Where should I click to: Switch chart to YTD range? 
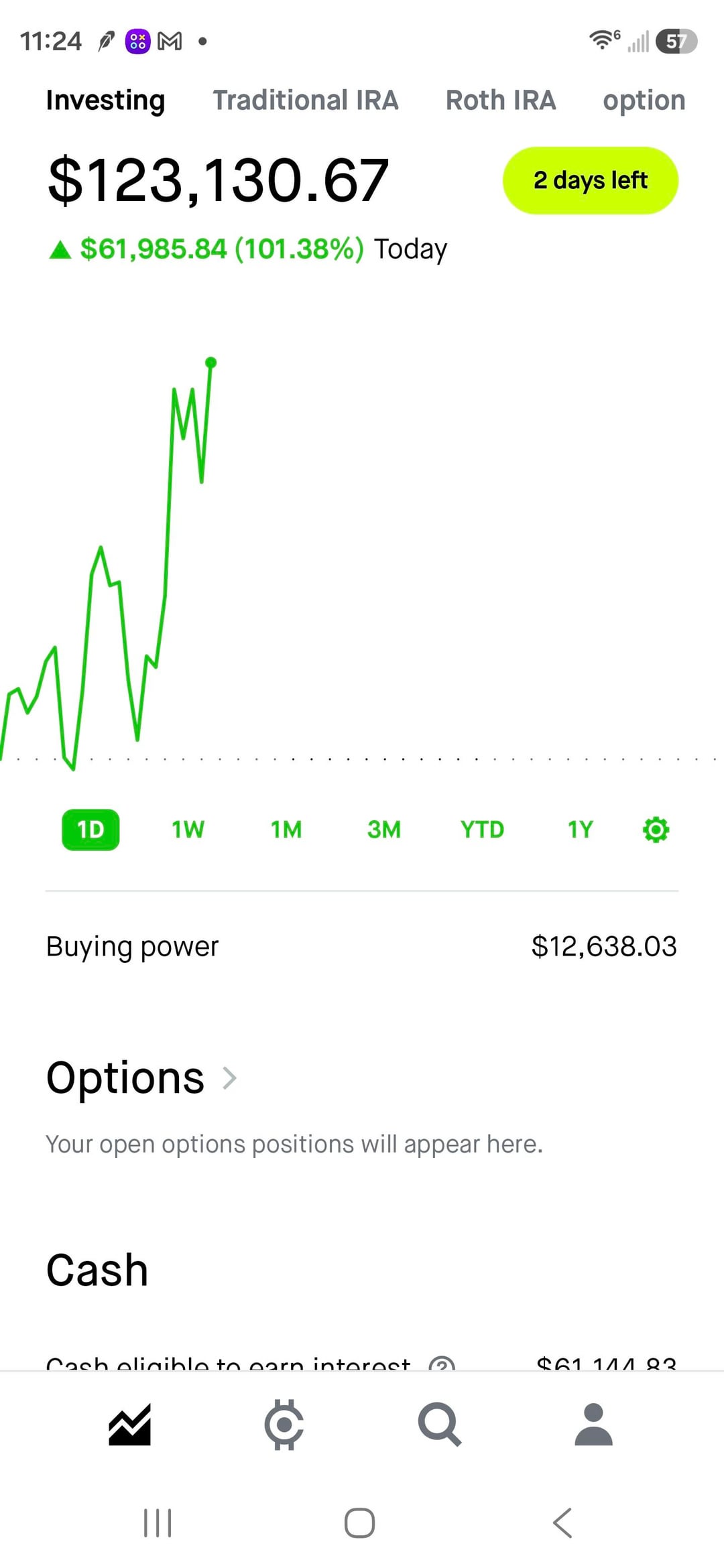[x=482, y=830]
